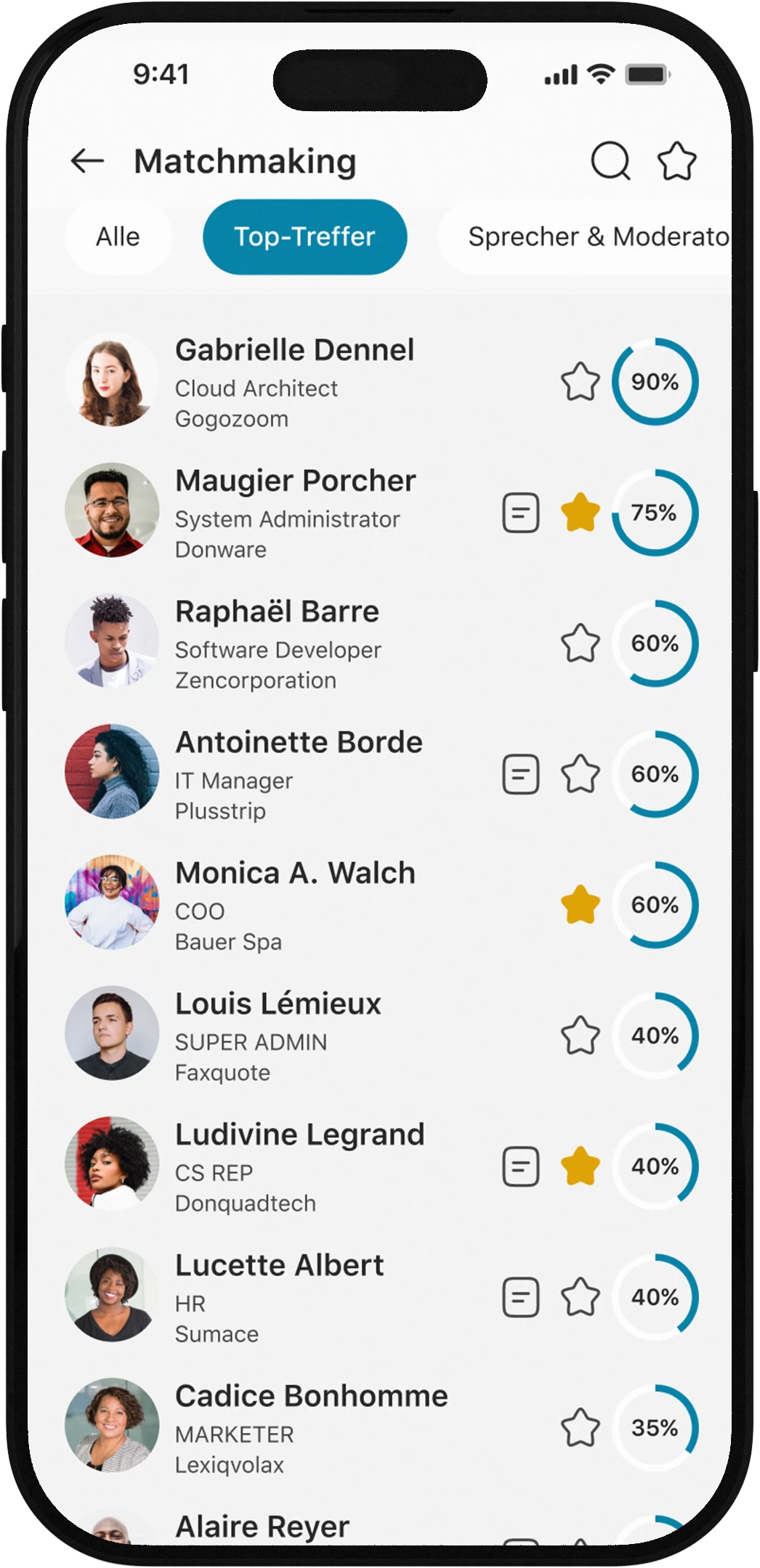The height and width of the screenshot is (1568, 760).
Task: Open favorites star in header
Action: [676, 161]
